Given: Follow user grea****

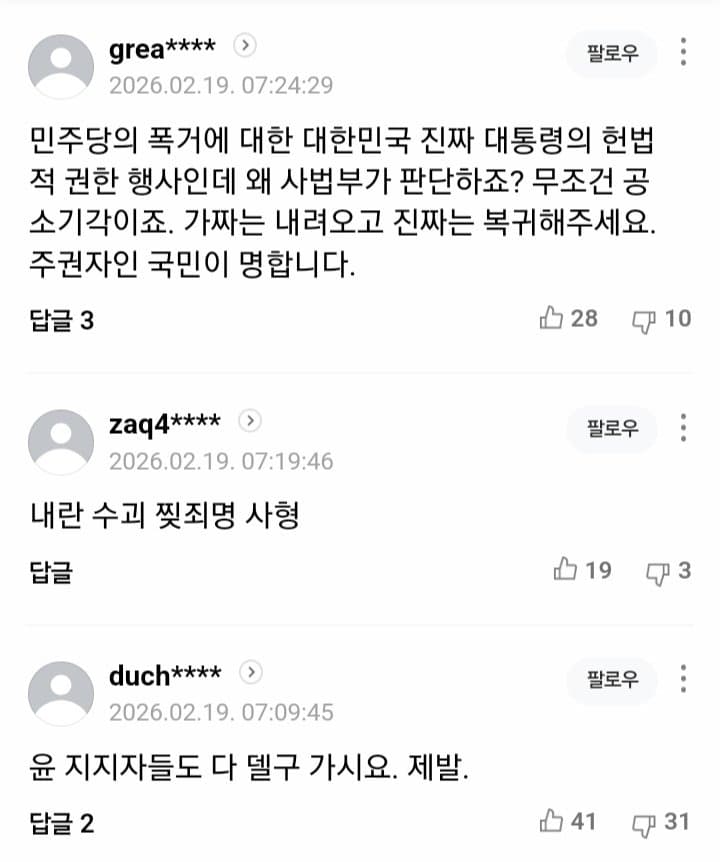Looking at the screenshot, I should [x=612, y=53].
